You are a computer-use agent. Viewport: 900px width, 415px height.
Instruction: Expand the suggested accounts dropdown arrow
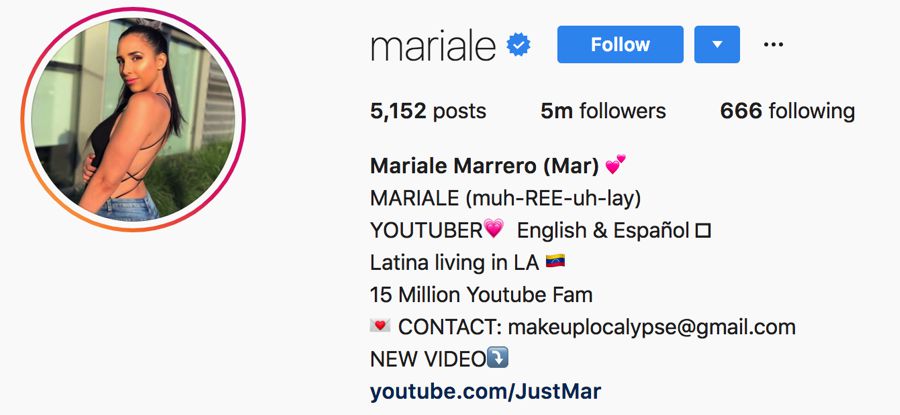click(x=716, y=44)
